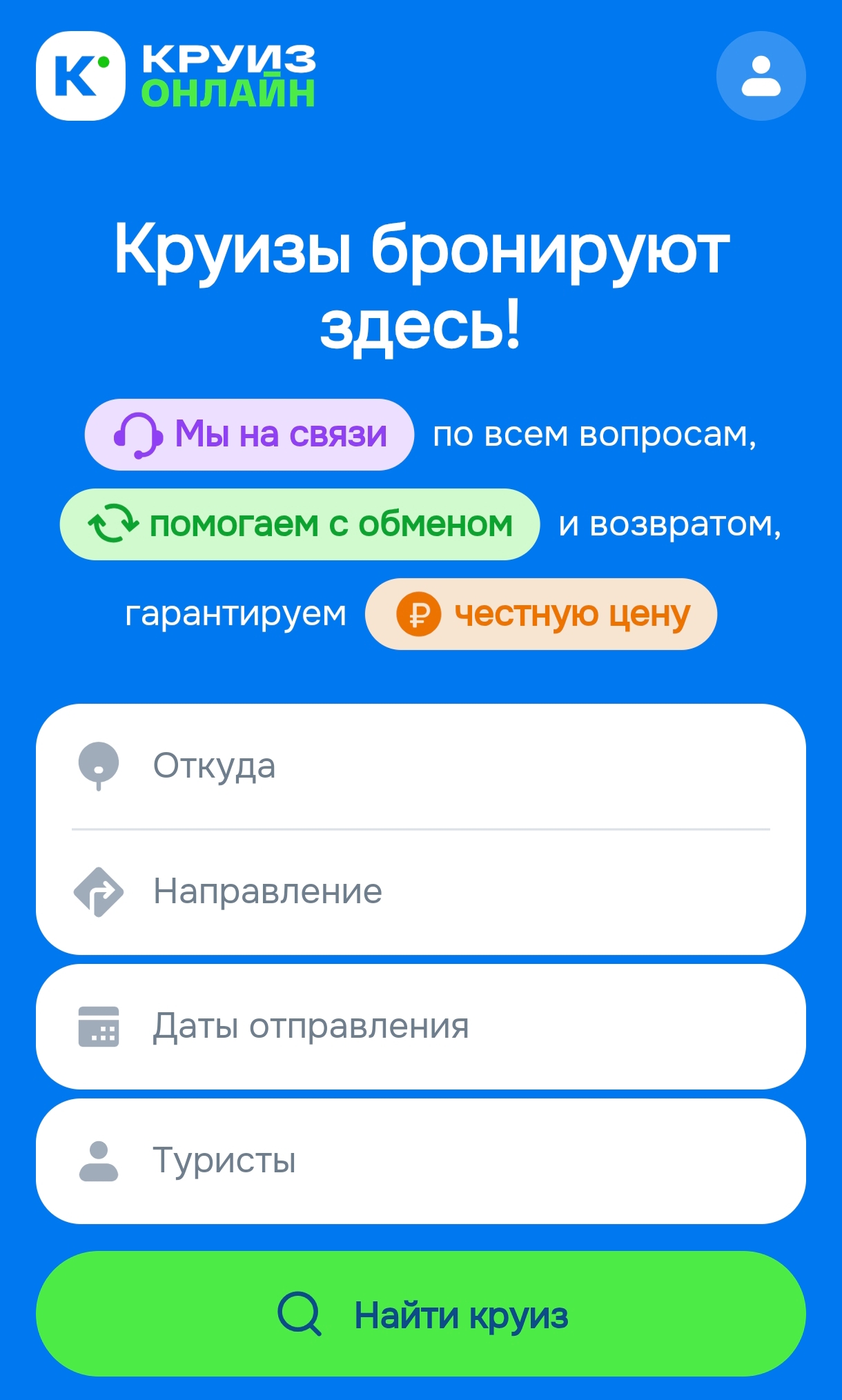The image size is (842, 1400).
Task: Tap the Откуда departure field
Action: pos(420,766)
